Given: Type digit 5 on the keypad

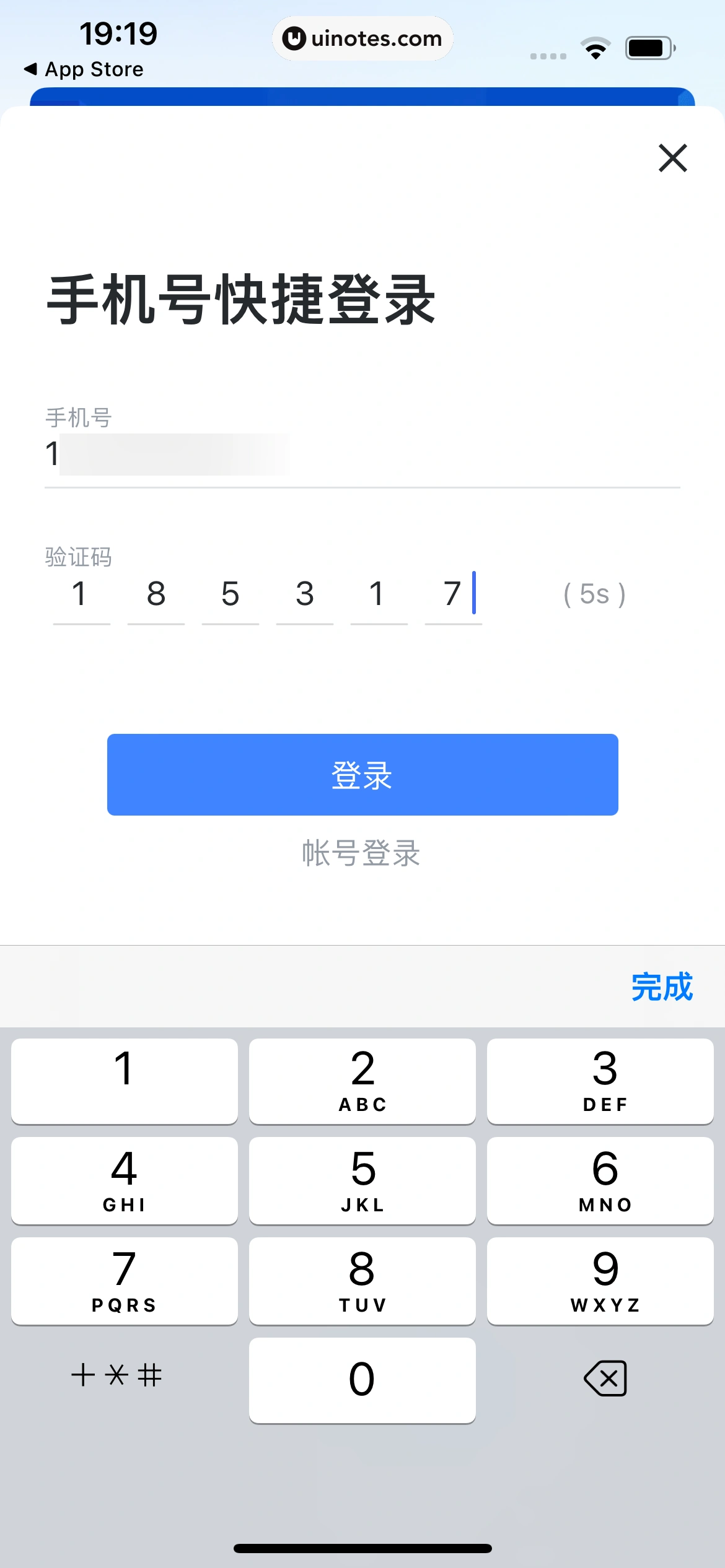Looking at the screenshot, I should [x=362, y=1180].
